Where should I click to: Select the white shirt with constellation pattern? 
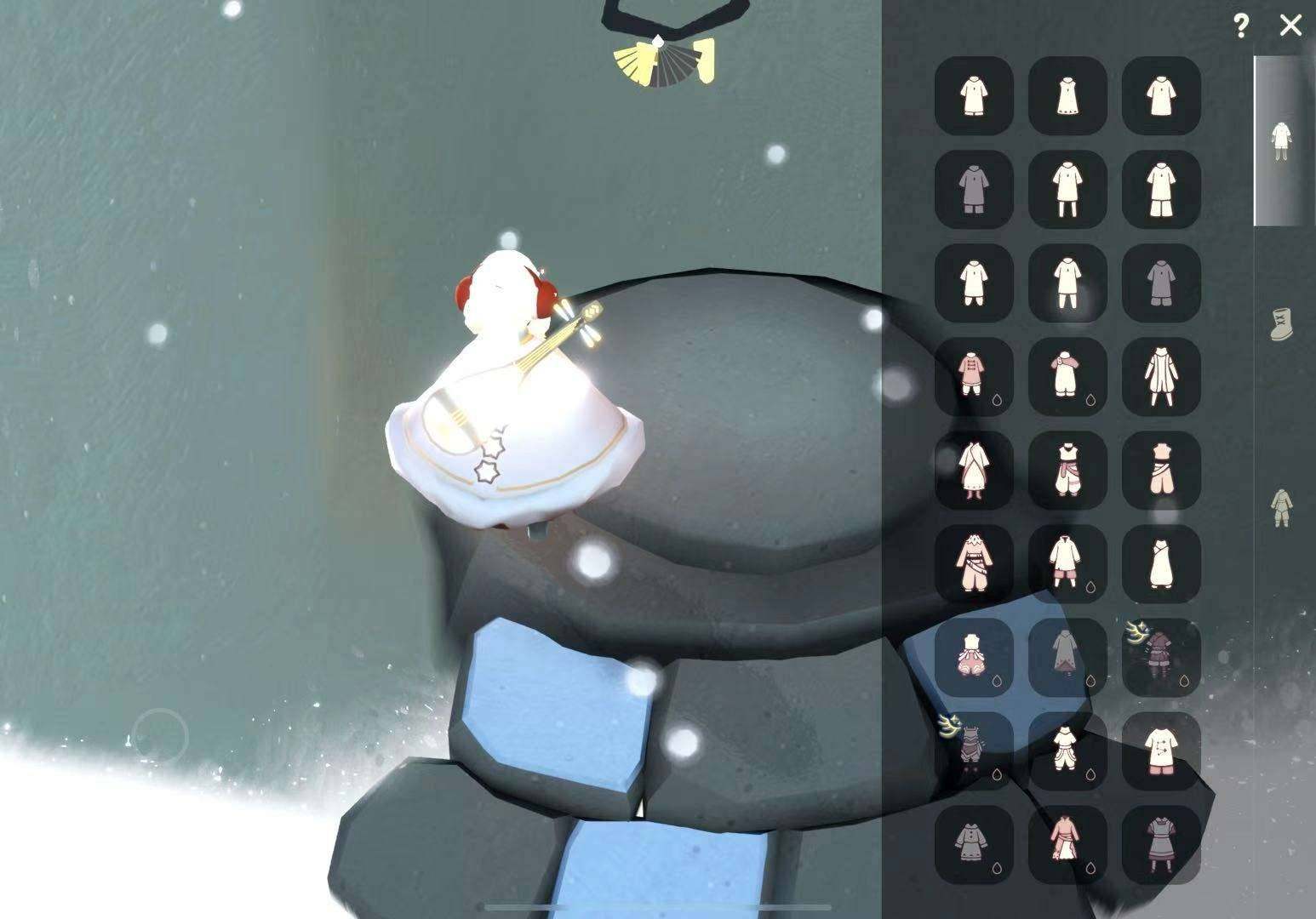point(1161,751)
